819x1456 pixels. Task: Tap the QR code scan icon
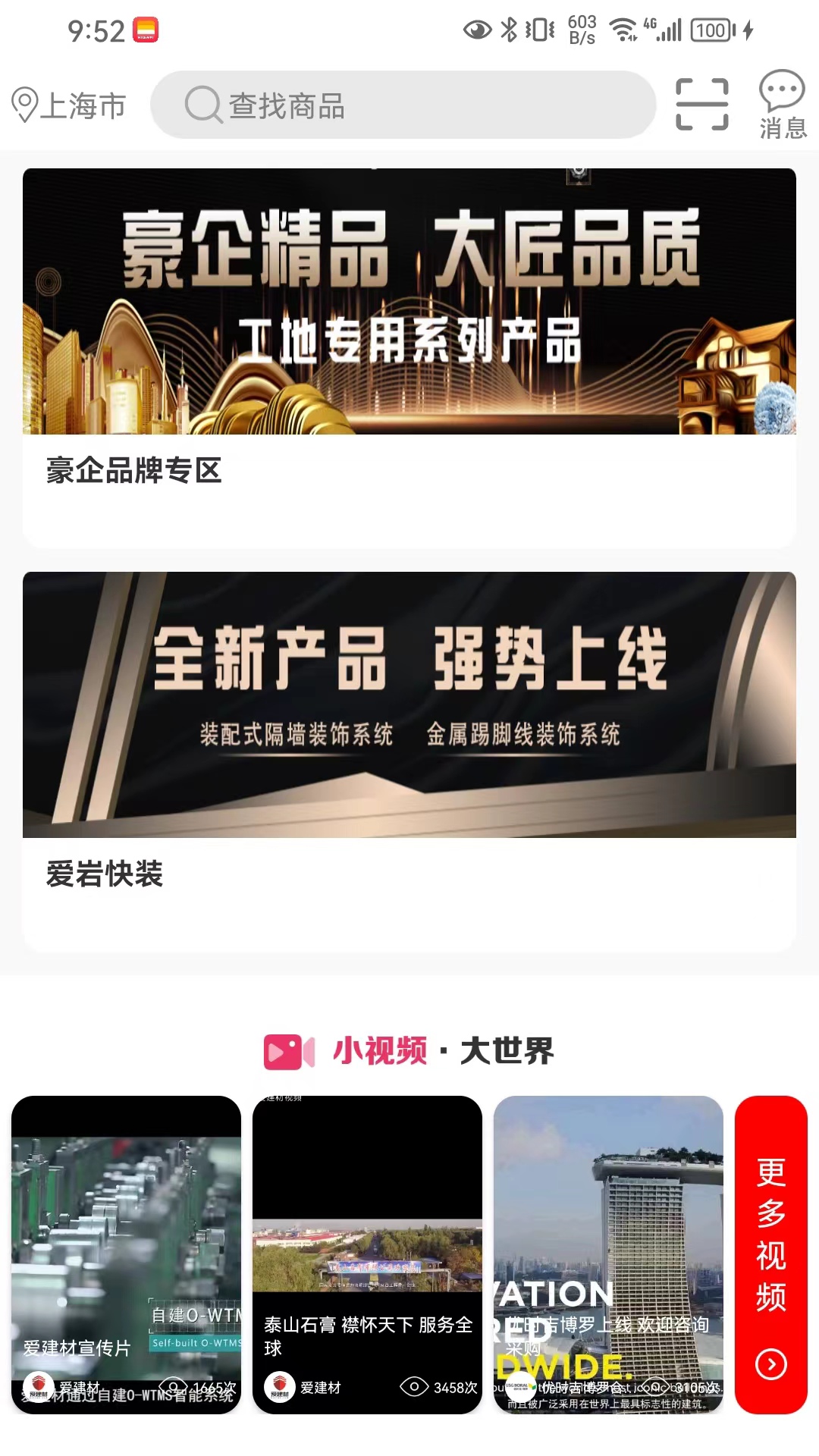(701, 104)
